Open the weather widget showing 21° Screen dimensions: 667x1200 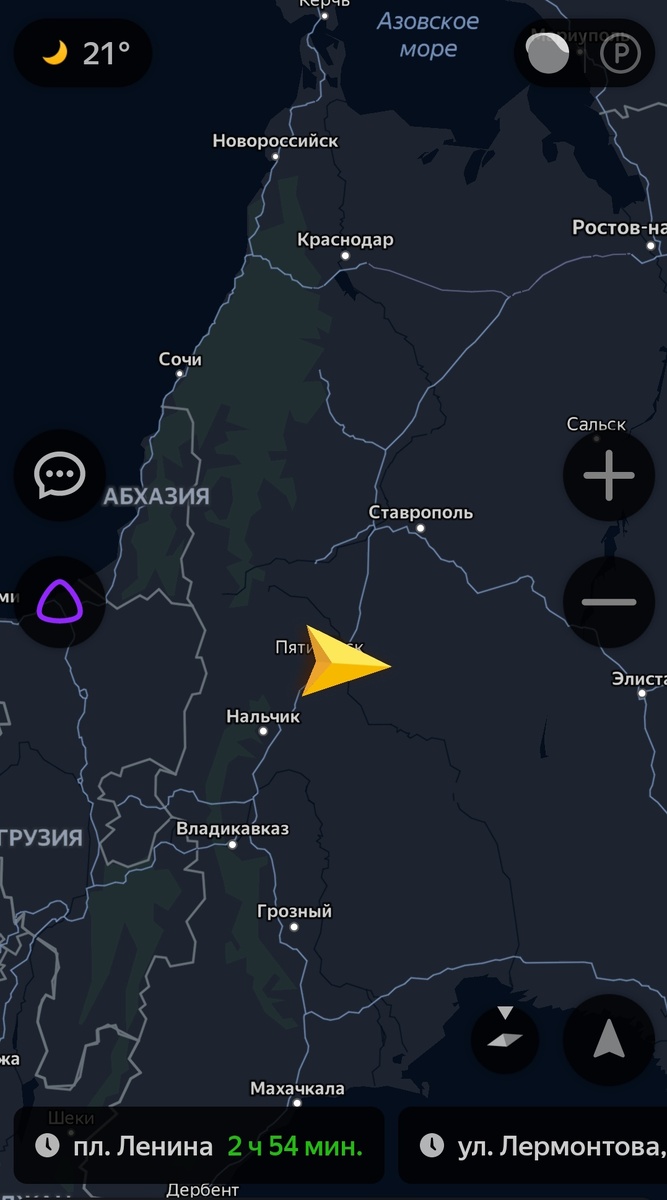point(84,53)
